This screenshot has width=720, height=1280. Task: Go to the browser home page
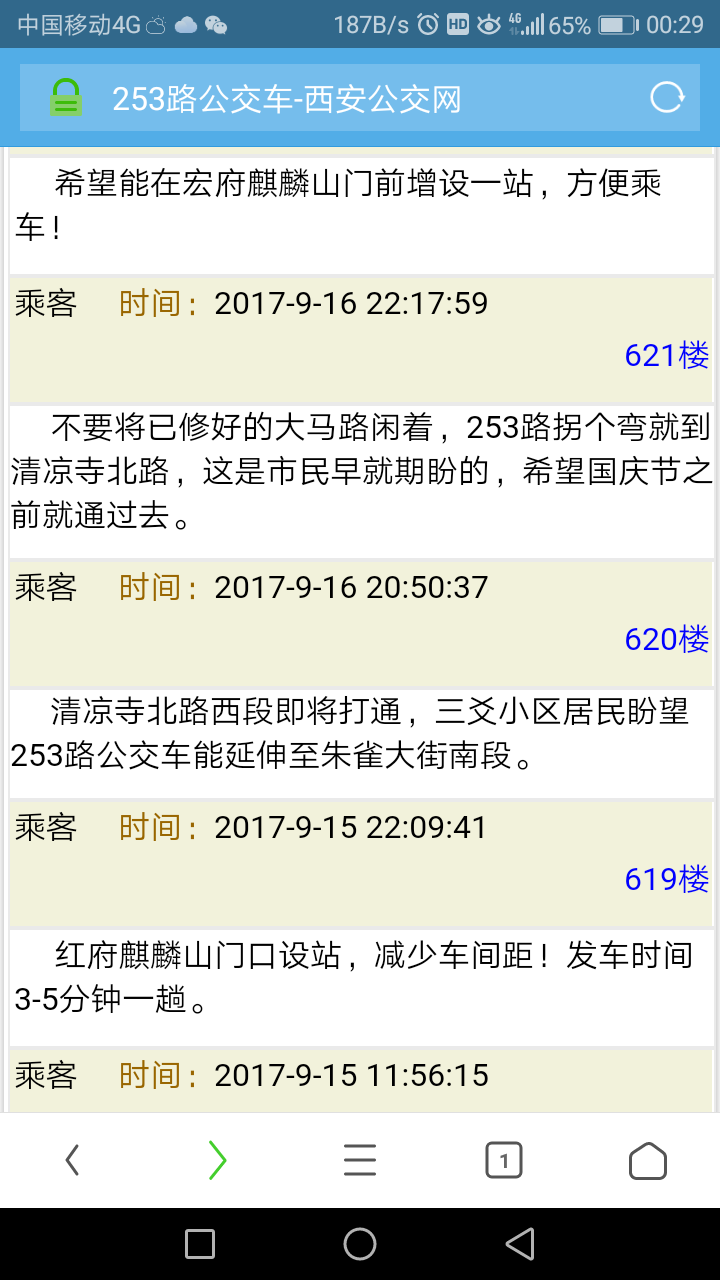(x=648, y=1160)
